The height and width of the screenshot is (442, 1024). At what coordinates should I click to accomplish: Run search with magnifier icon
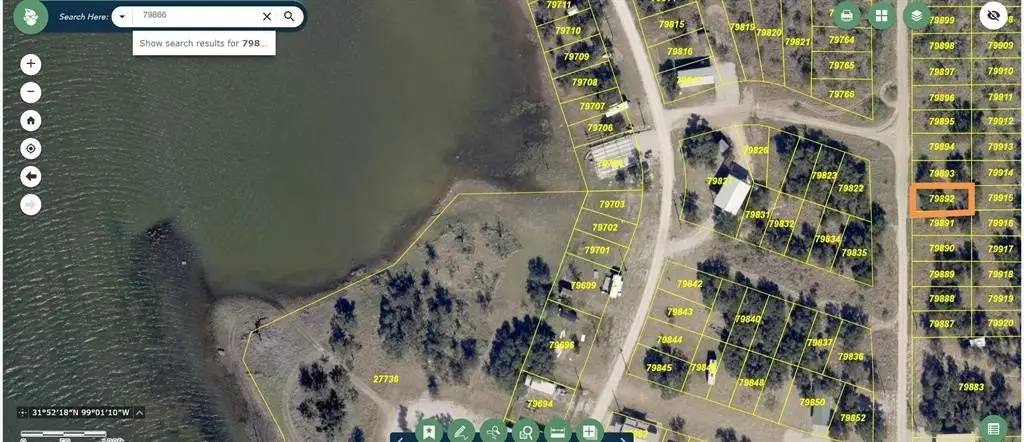pos(290,16)
